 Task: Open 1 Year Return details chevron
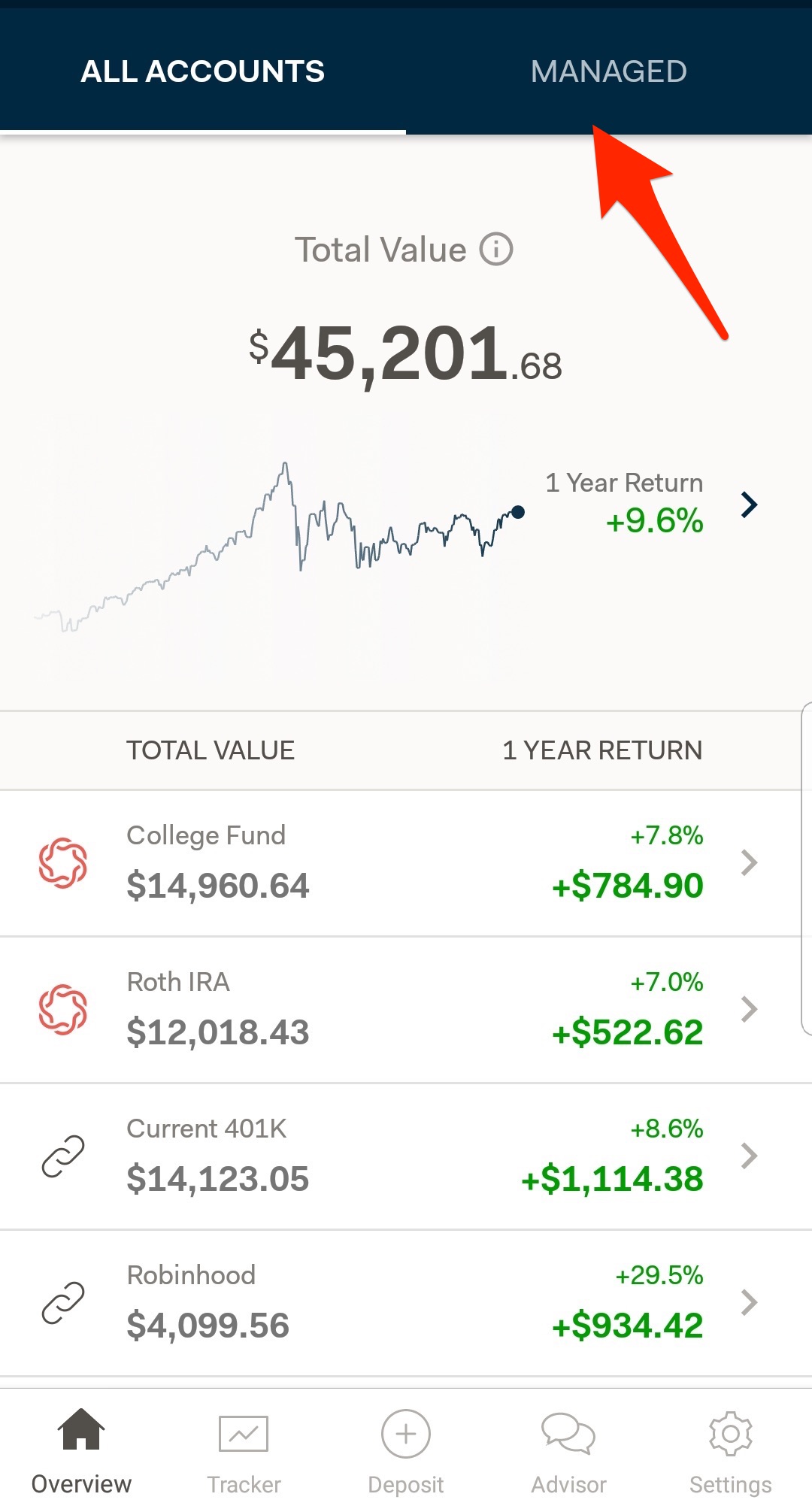(749, 505)
